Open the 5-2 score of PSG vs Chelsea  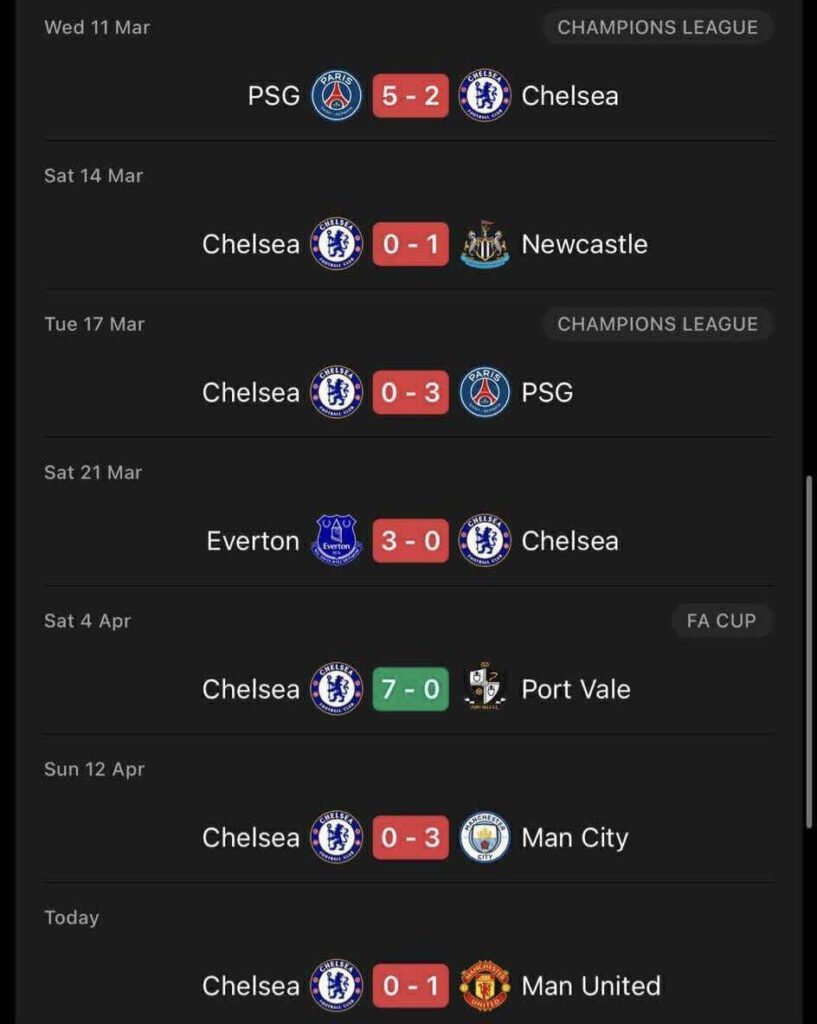pos(410,96)
